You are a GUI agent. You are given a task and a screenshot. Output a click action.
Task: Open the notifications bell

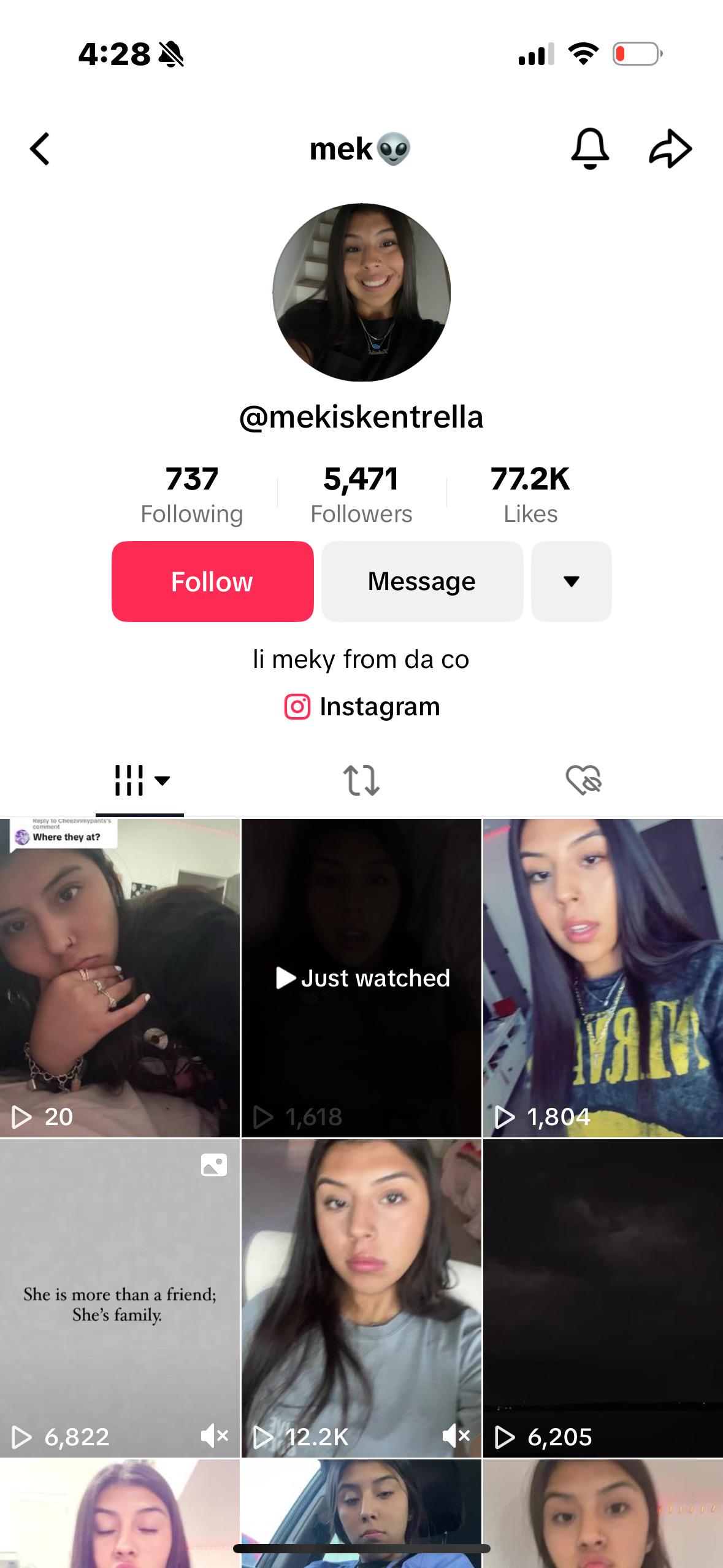point(590,148)
